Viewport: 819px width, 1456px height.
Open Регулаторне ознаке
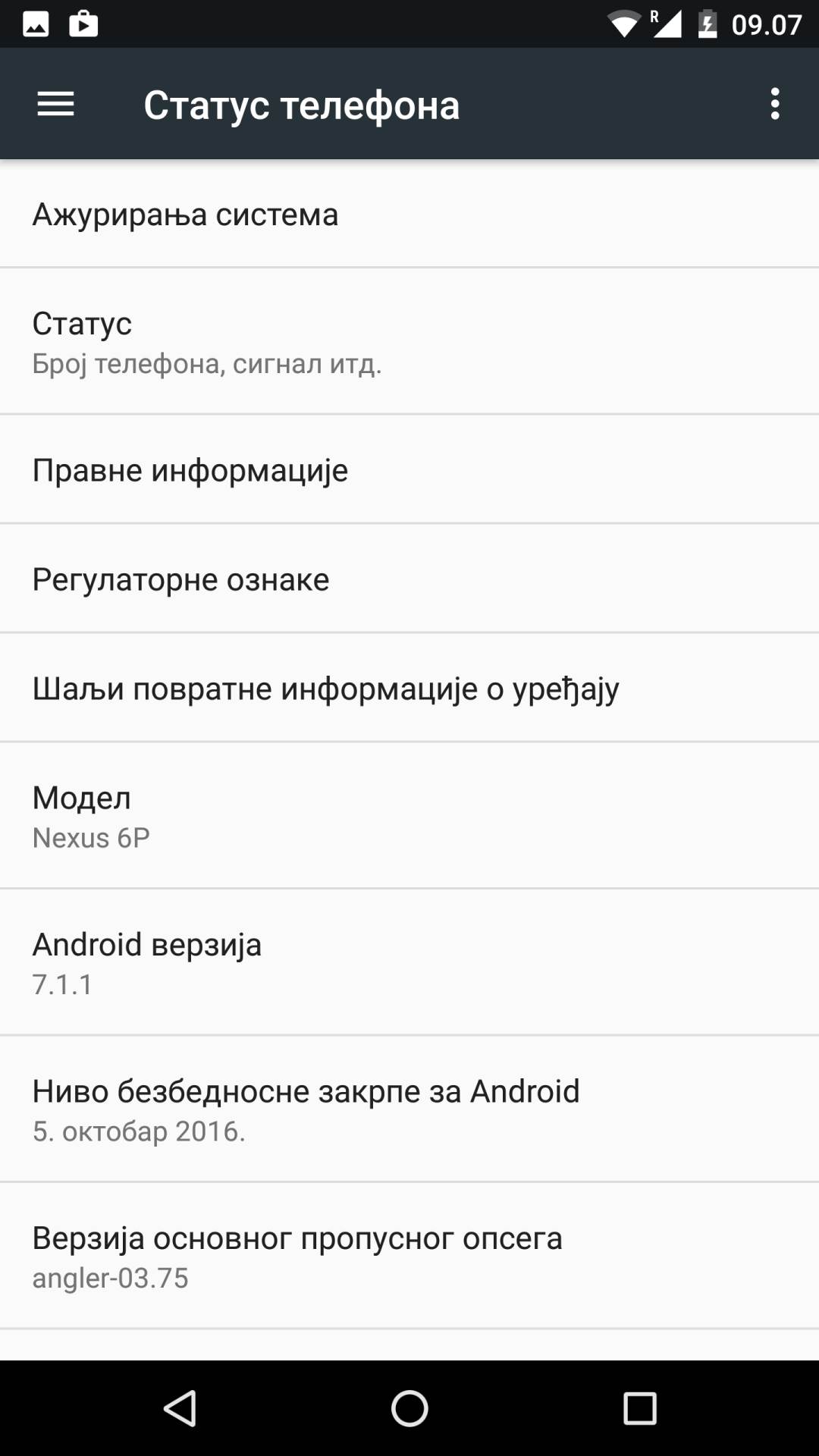409,579
